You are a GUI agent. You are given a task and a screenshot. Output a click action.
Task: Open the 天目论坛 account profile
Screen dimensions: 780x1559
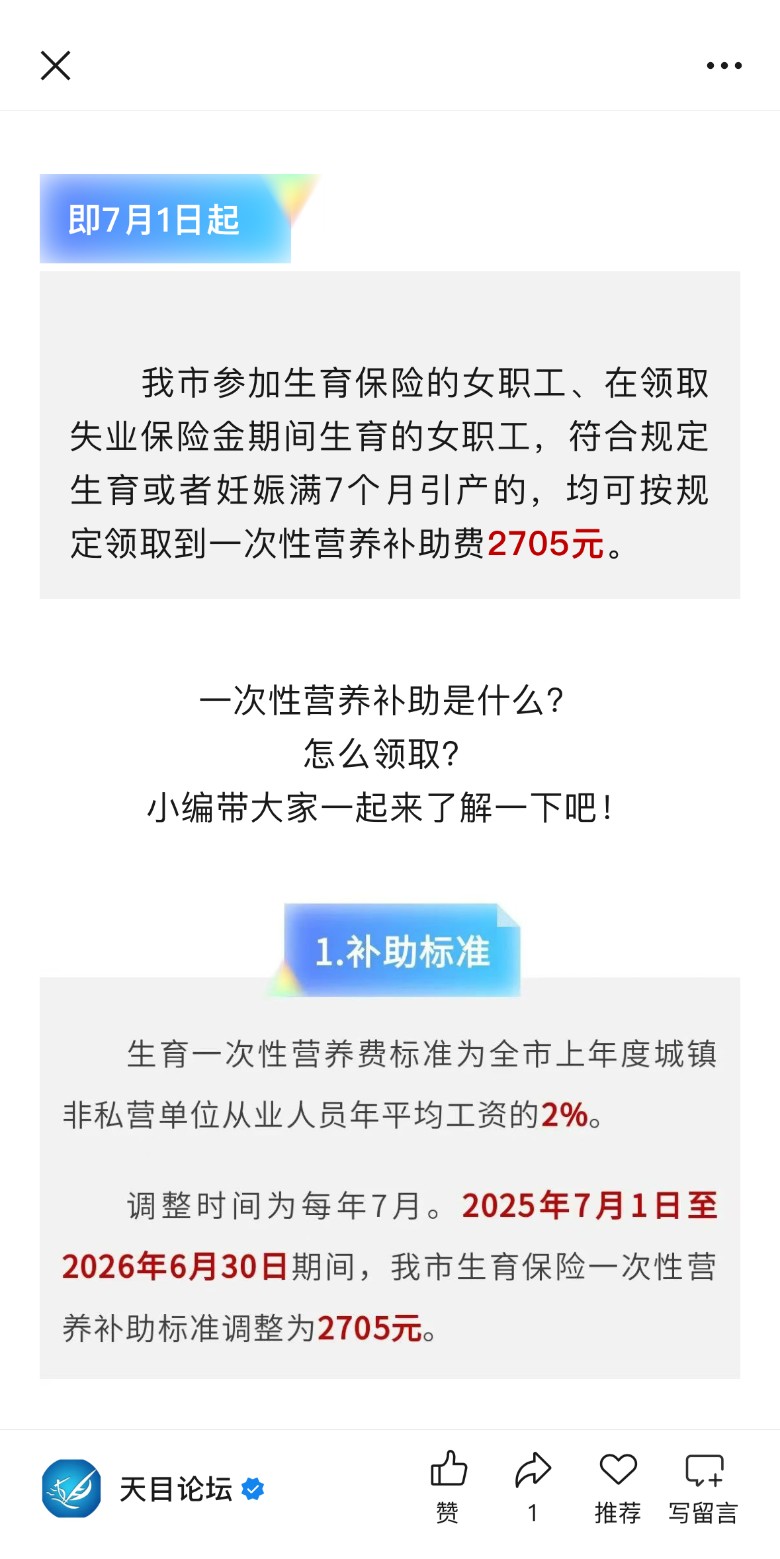[x=152, y=1489]
